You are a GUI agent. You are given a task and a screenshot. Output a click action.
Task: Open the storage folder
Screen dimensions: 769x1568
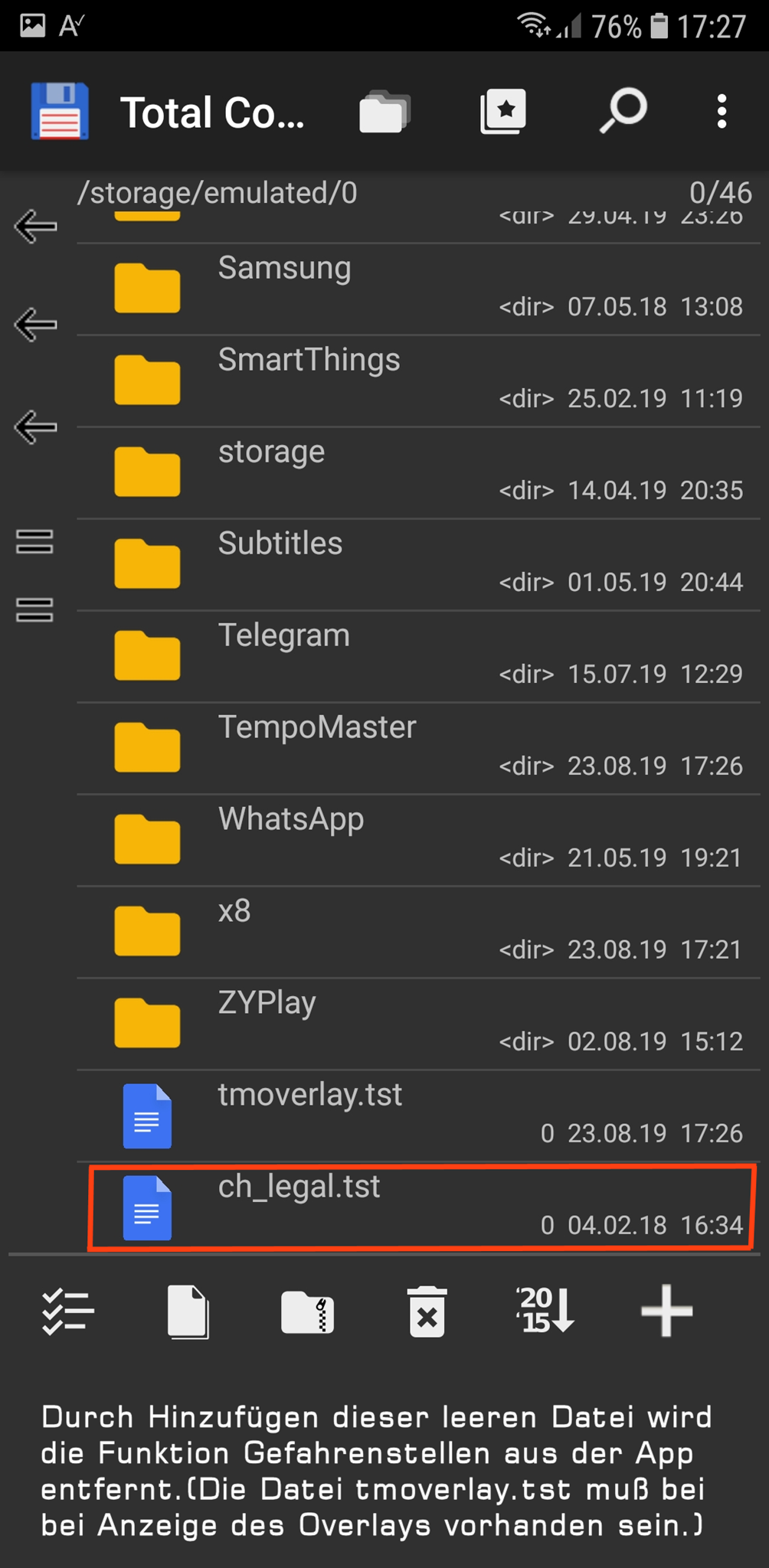[x=418, y=472]
